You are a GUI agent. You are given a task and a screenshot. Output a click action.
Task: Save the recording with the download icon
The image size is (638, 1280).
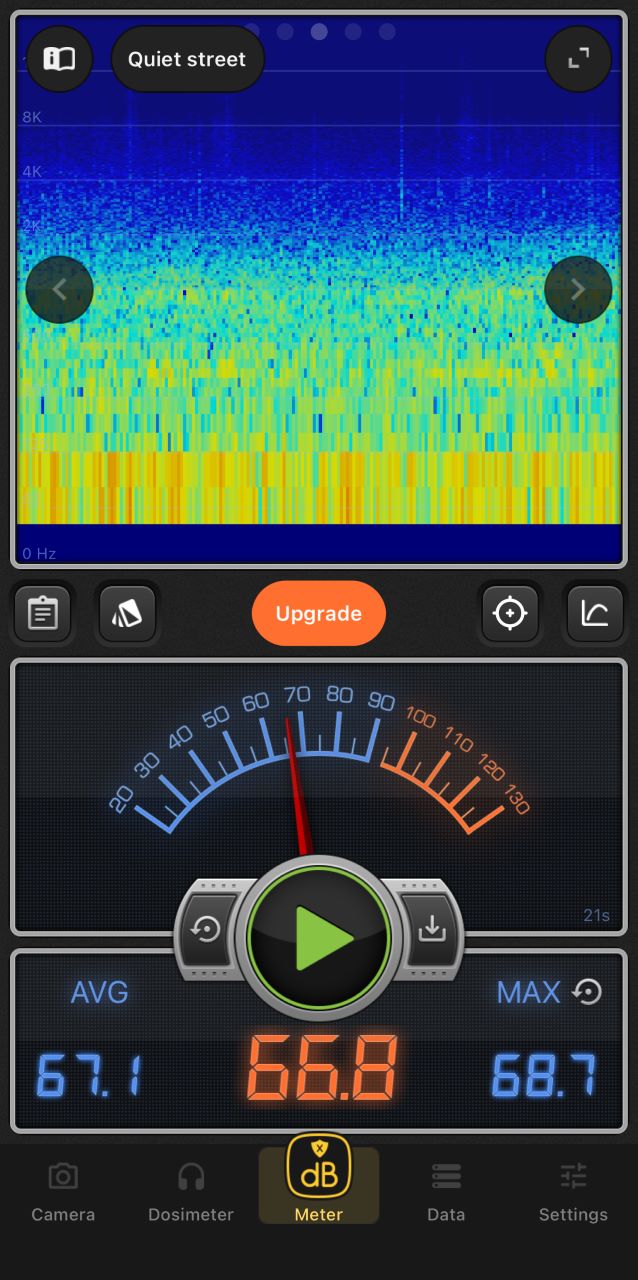tap(431, 930)
